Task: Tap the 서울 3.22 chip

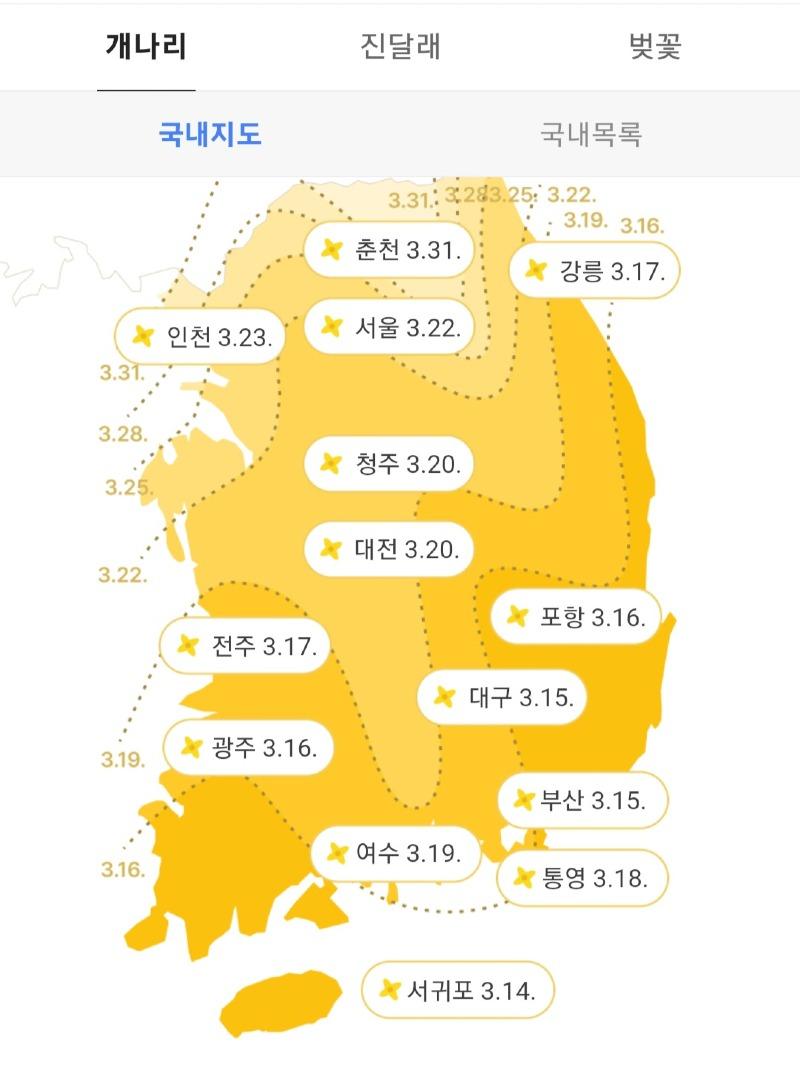Action: click(x=388, y=327)
